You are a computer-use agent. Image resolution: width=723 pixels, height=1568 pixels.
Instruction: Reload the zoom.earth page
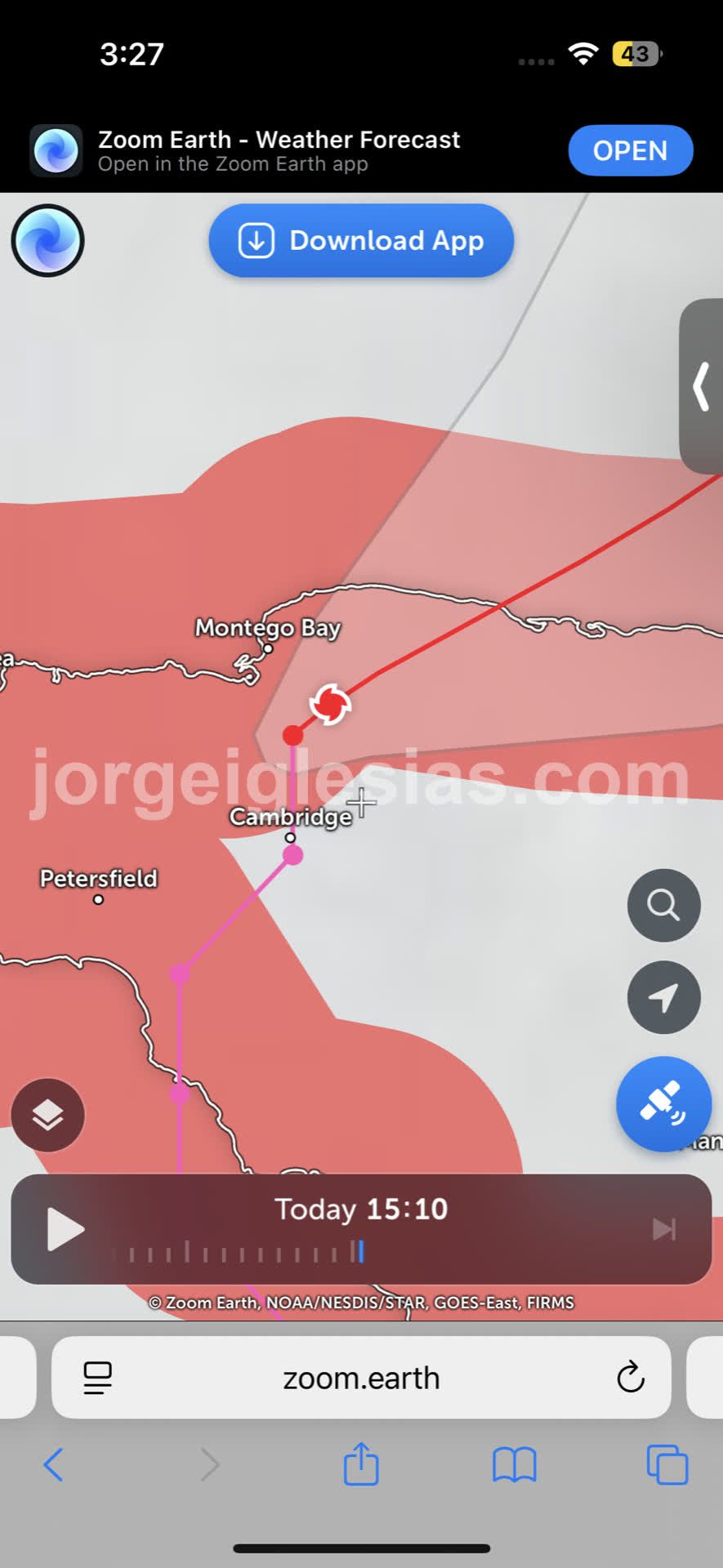630,1378
